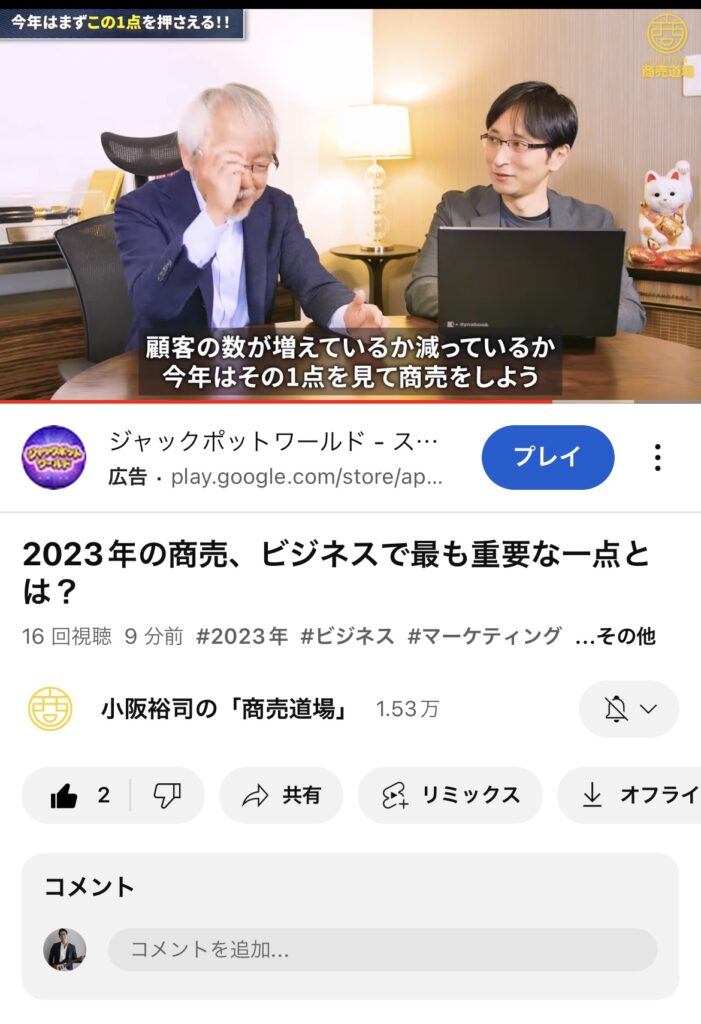Open the notification bell dropdown

click(x=629, y=709)
